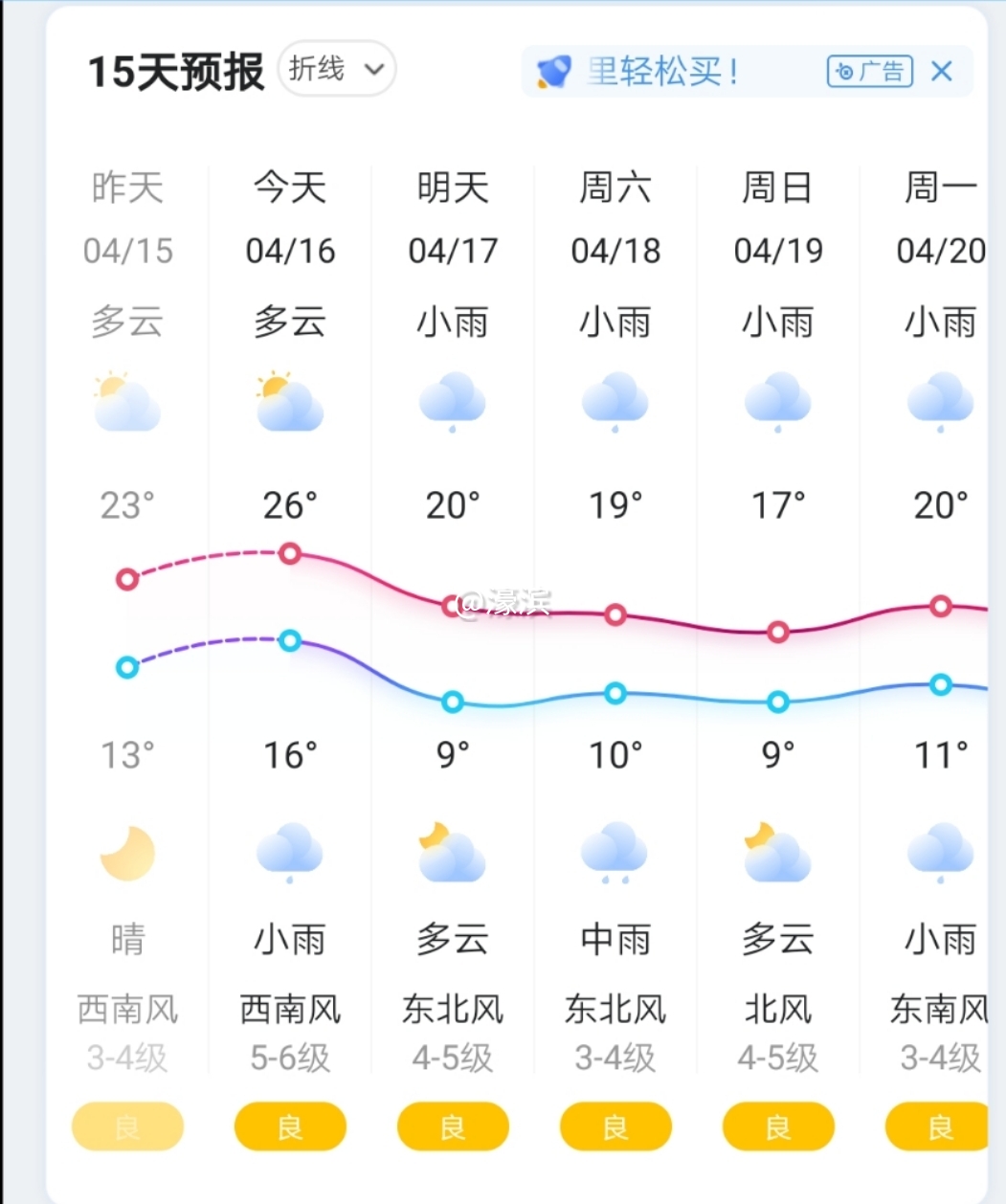Click the rain cloud icon for 周六
Image resolution: width=1006 pixels, height=1204 pixels.
coord(615,402)
